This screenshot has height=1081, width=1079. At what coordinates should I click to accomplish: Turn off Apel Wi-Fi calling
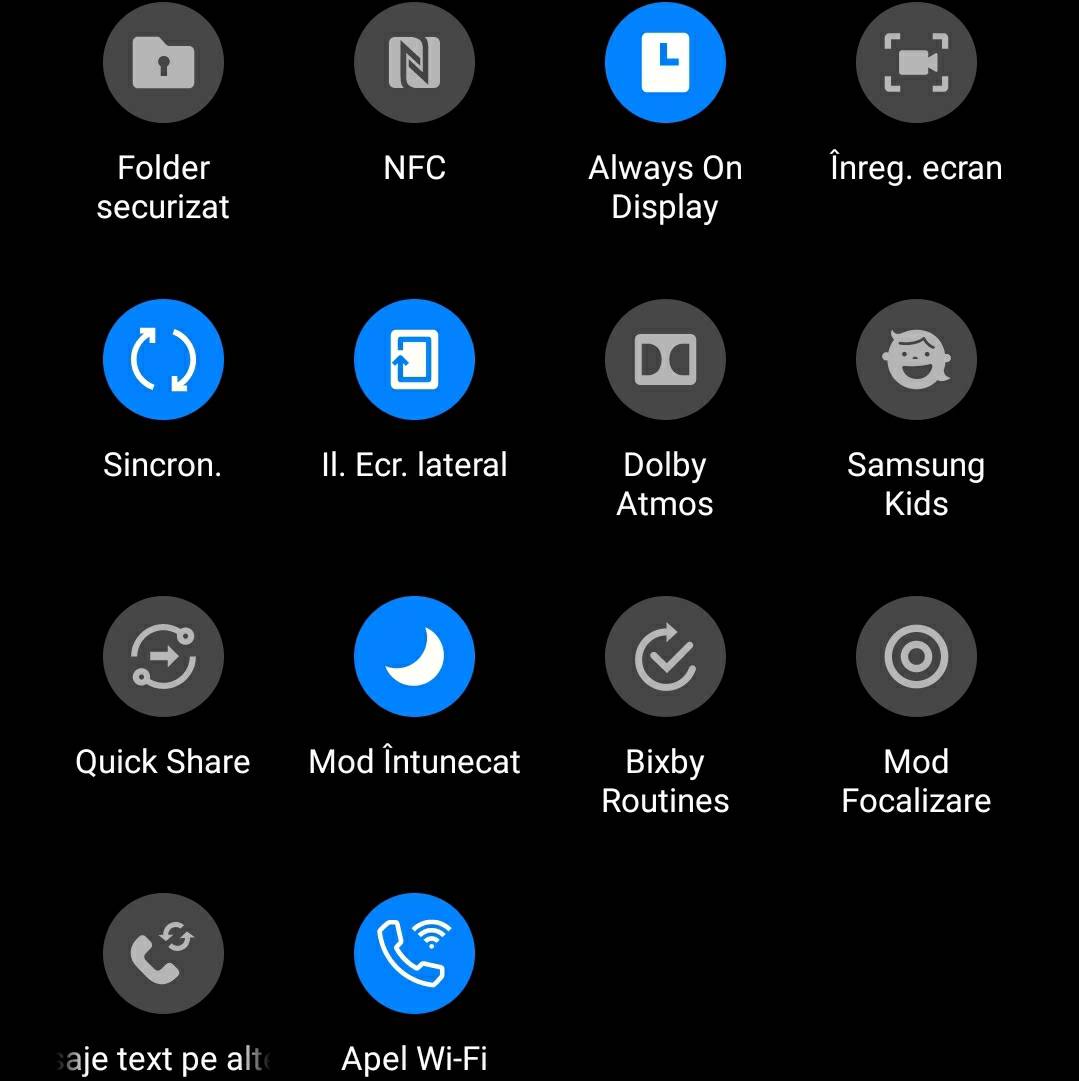coord(414,953)
